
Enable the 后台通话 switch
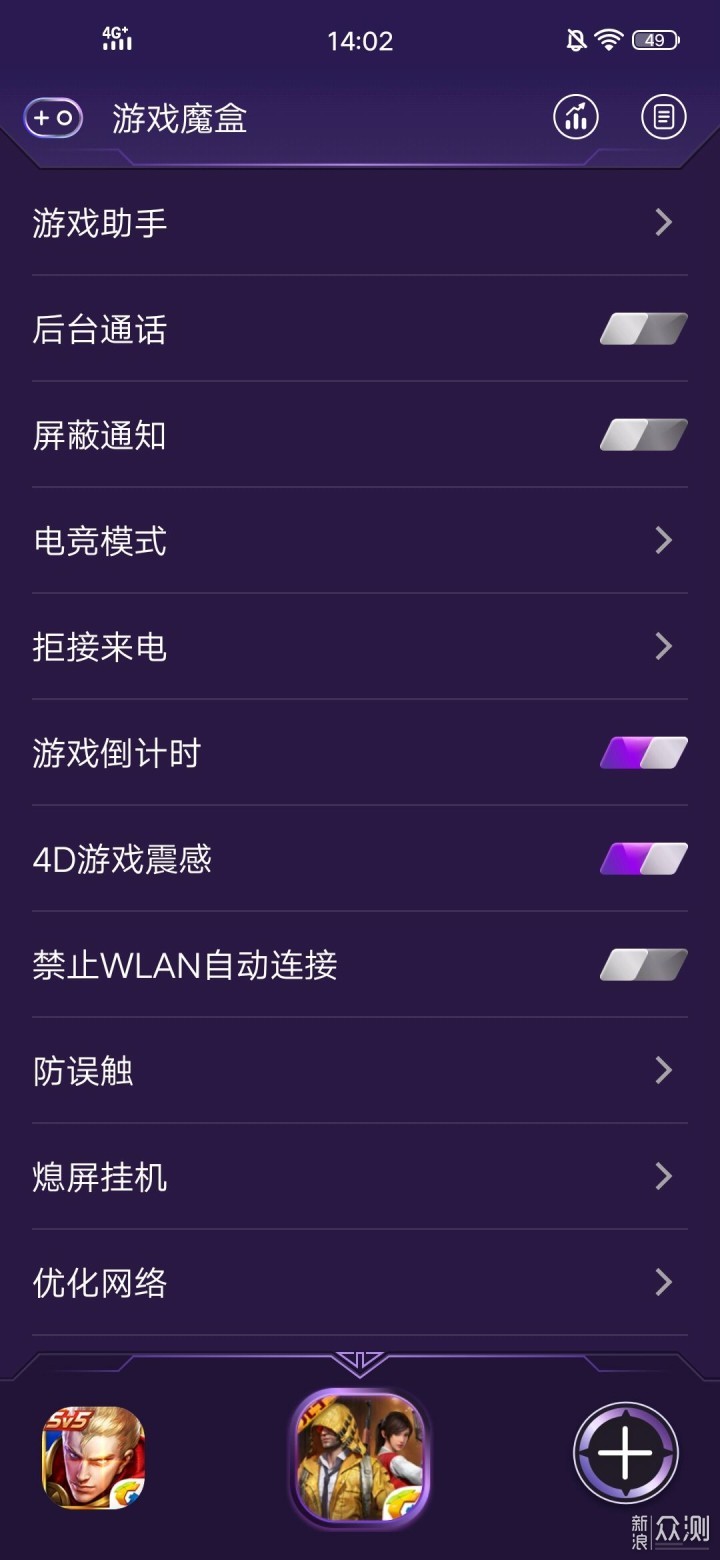pyautogui.click(x=643, y=329)
